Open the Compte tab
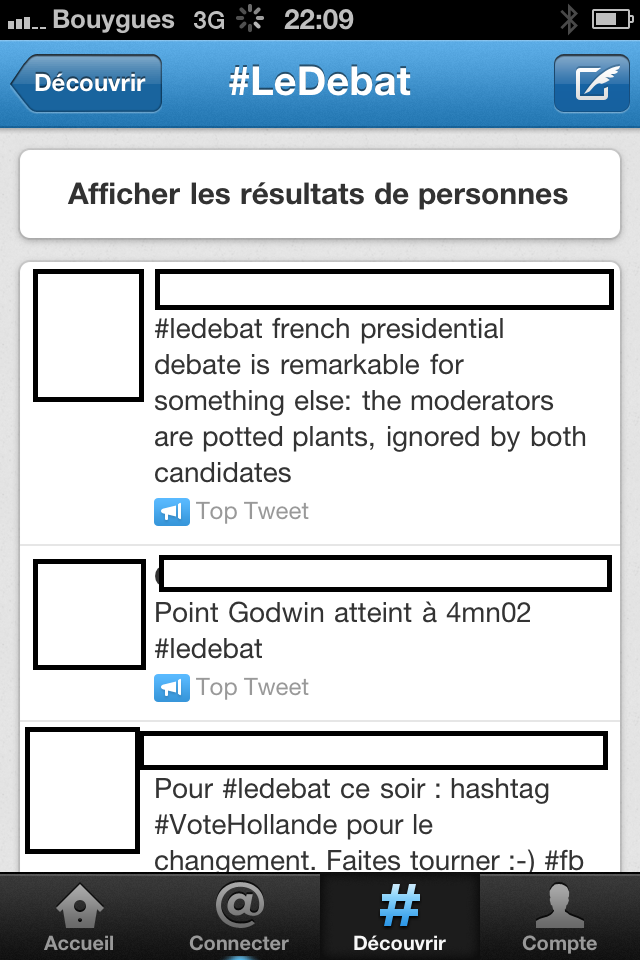The height and width of the screenshot is (960, 640). (559, 918)
